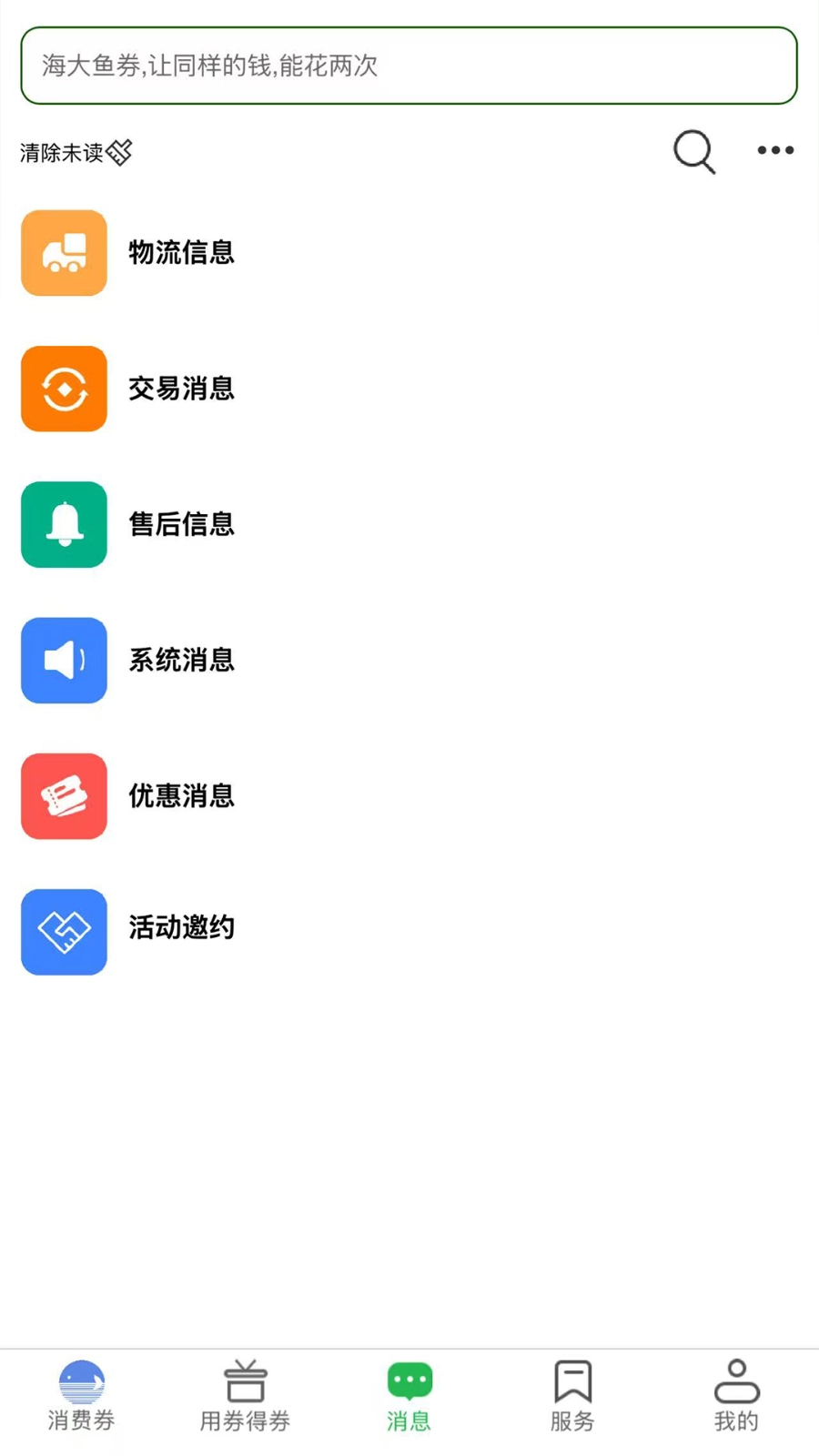Tap the search input field
Image resolution: width=819 pixels, height=1456 pixels.
click(x=409, y=66)
